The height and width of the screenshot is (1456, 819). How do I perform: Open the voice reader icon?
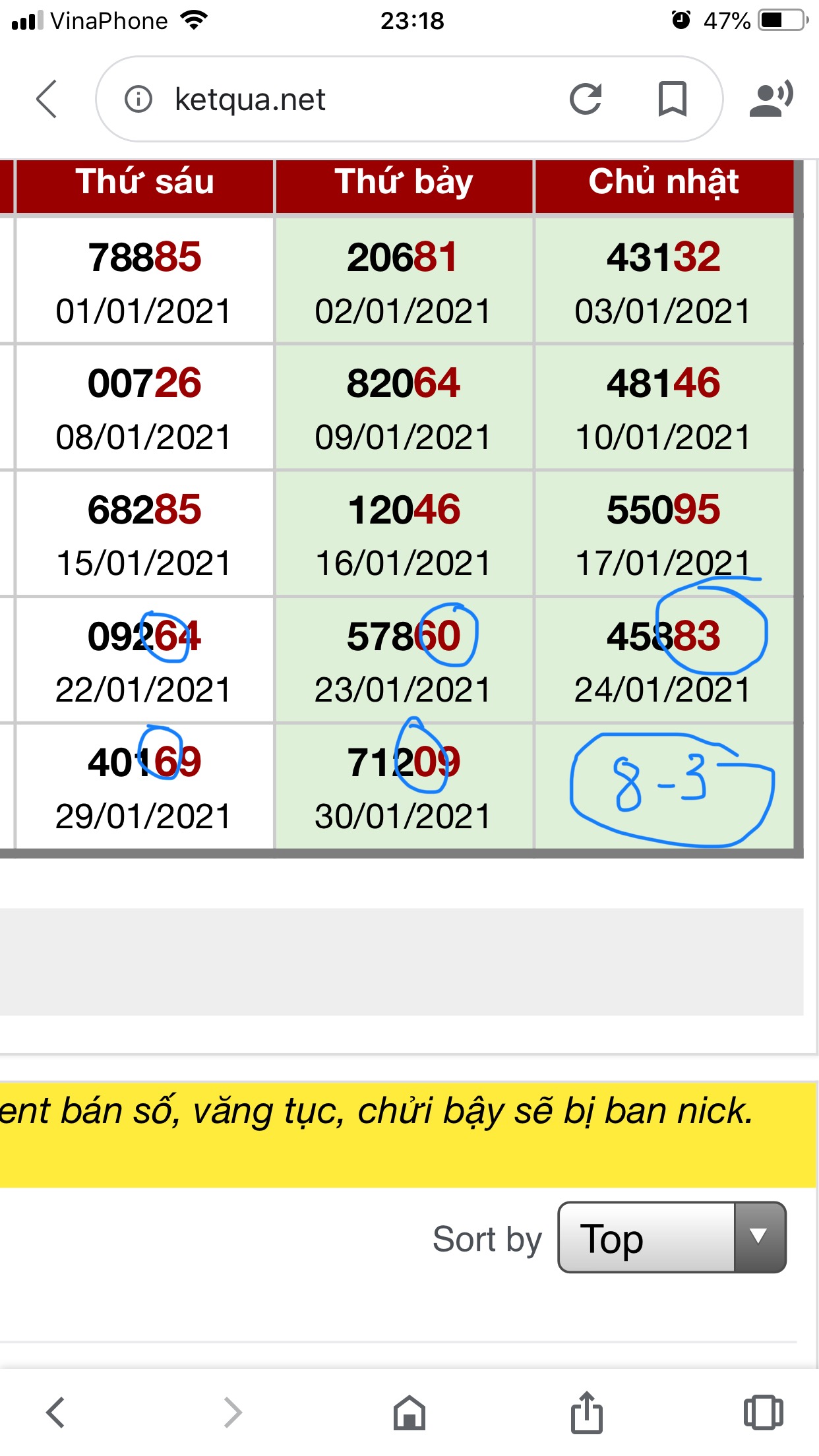[771, 100]
